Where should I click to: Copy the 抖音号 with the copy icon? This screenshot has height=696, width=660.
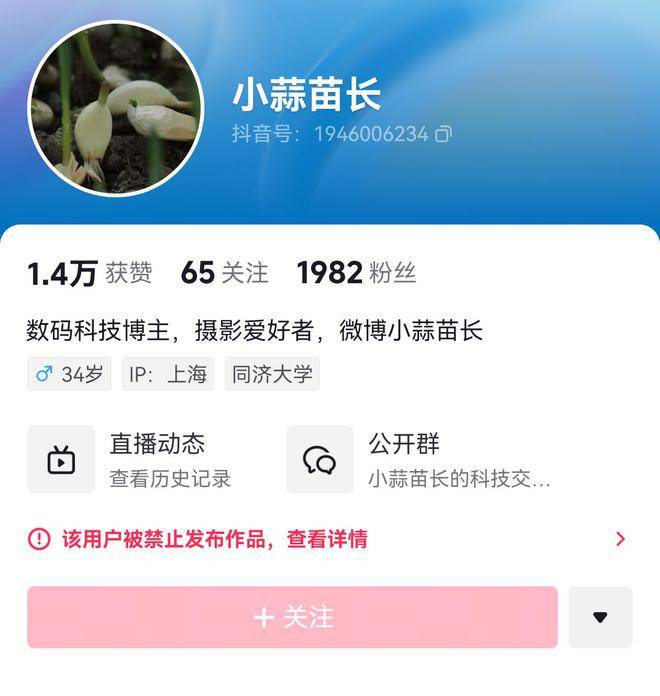tap(443, 134)
